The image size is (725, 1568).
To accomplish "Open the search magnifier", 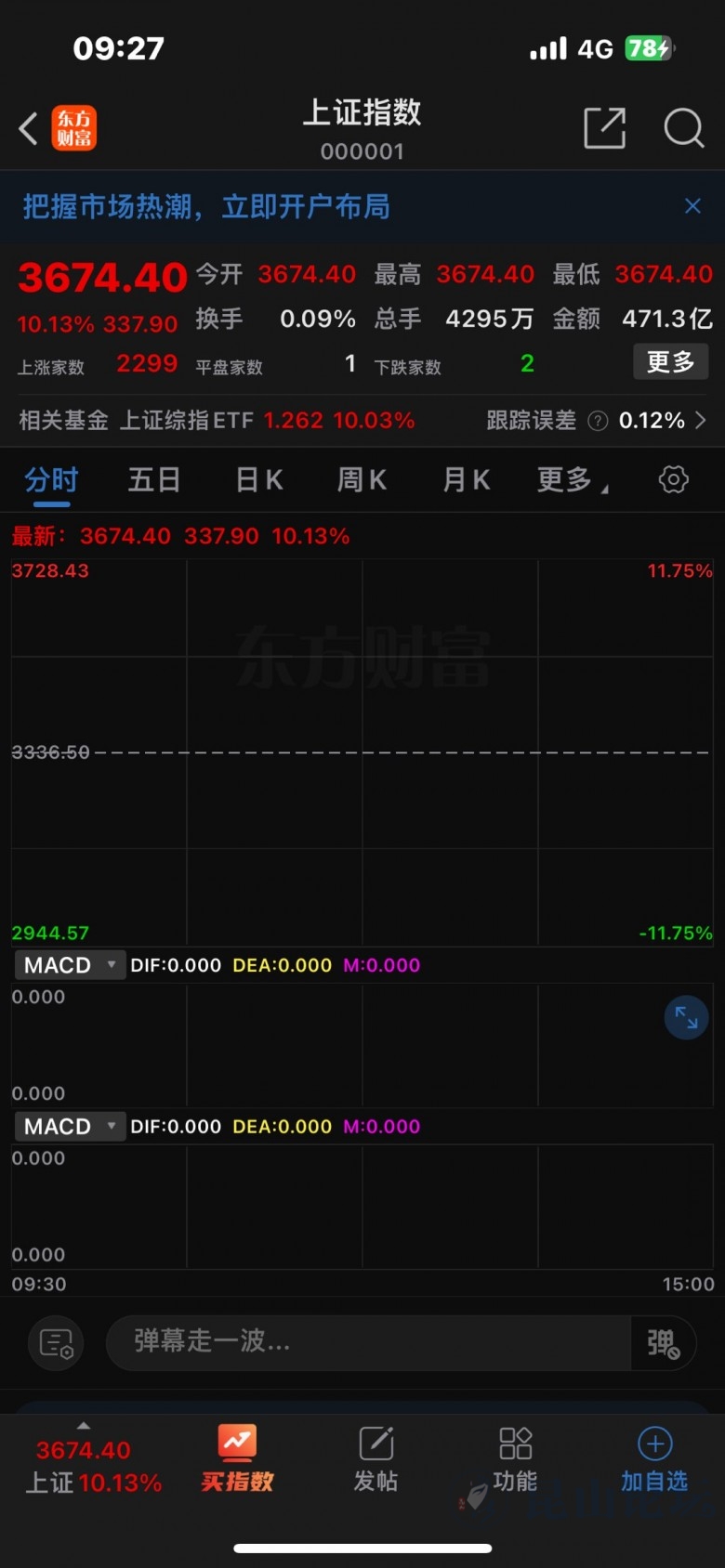I will (x=683, y=128).
